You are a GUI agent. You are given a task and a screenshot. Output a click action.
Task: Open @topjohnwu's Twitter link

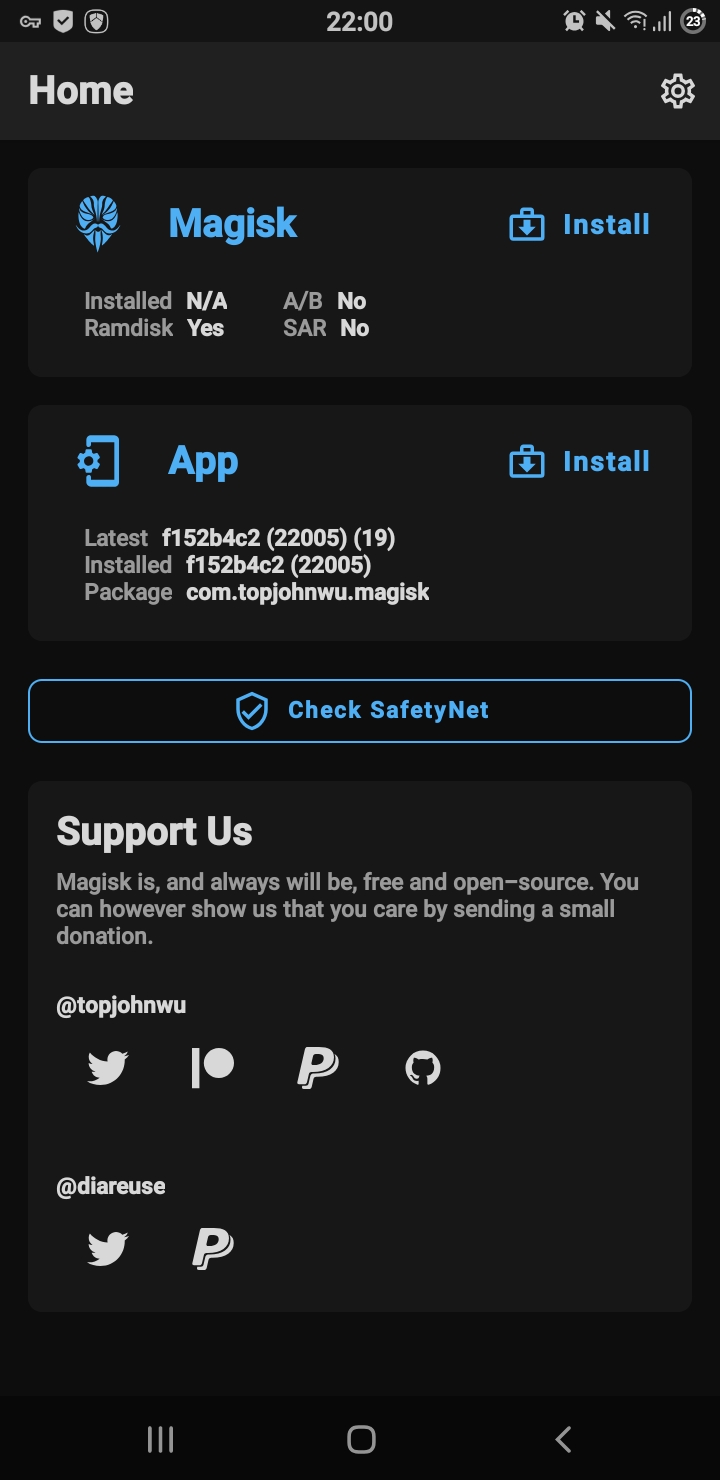click(x=108, y=1068)
